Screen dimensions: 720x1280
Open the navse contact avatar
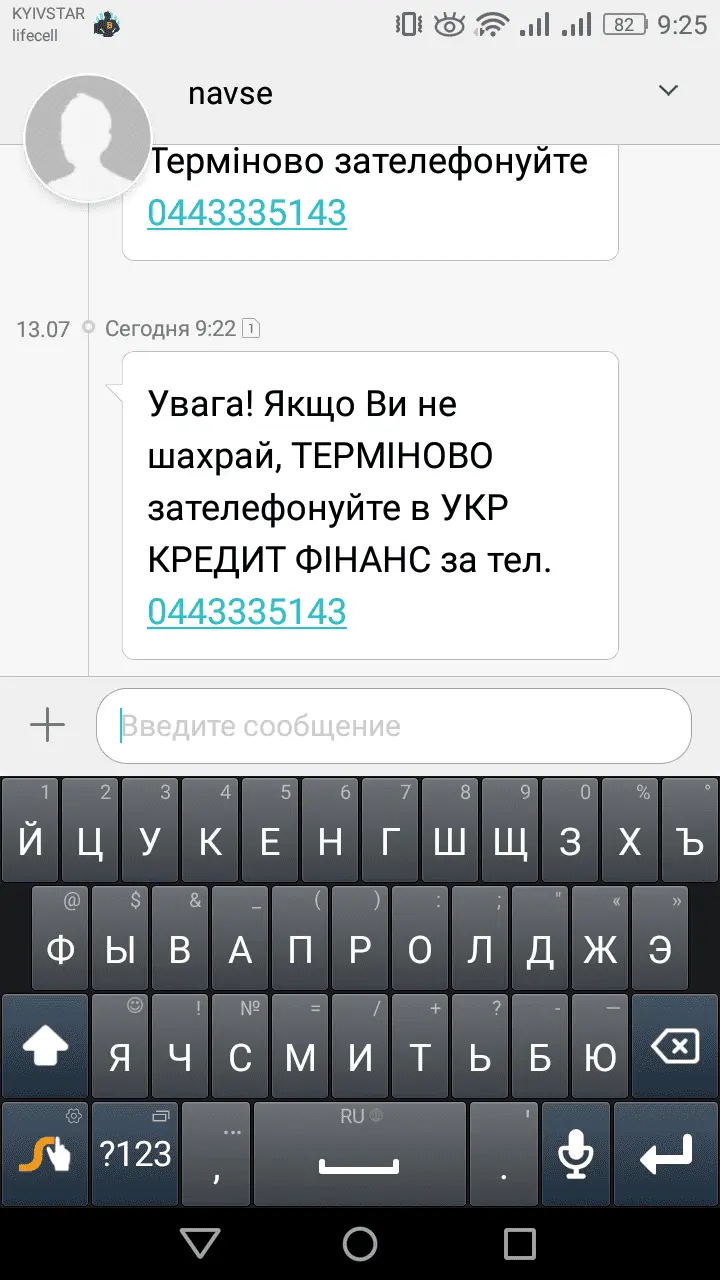point(87,137)
